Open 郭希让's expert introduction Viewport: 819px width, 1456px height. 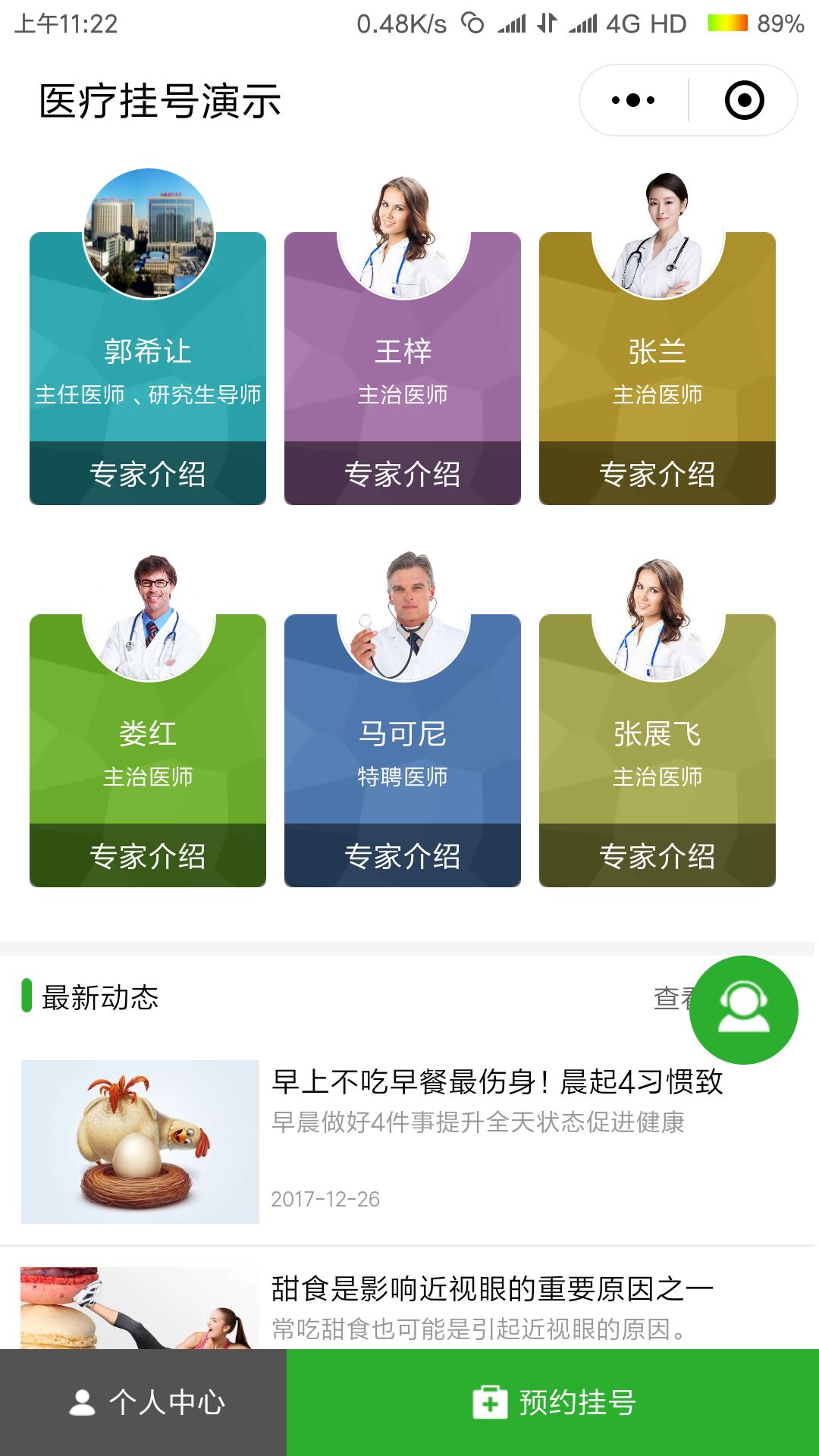pyautogui.click(x=148, y=474)
